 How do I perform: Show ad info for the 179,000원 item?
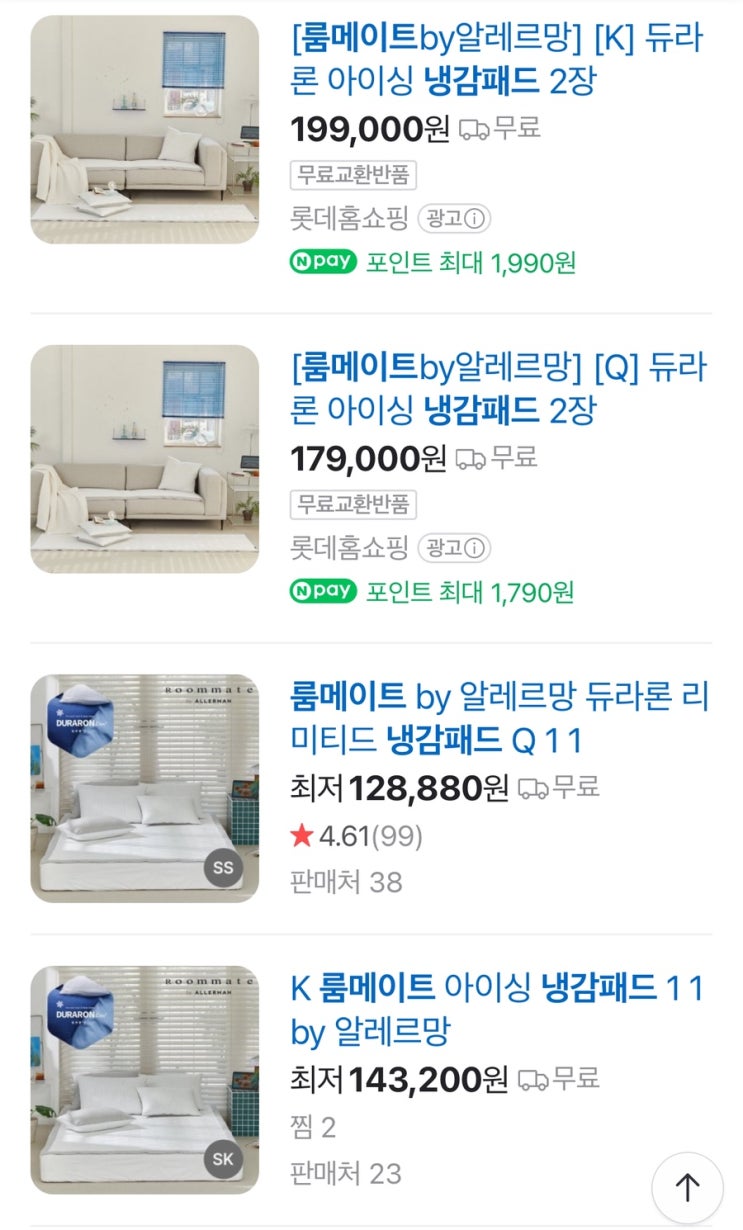(x=454, y=548)
